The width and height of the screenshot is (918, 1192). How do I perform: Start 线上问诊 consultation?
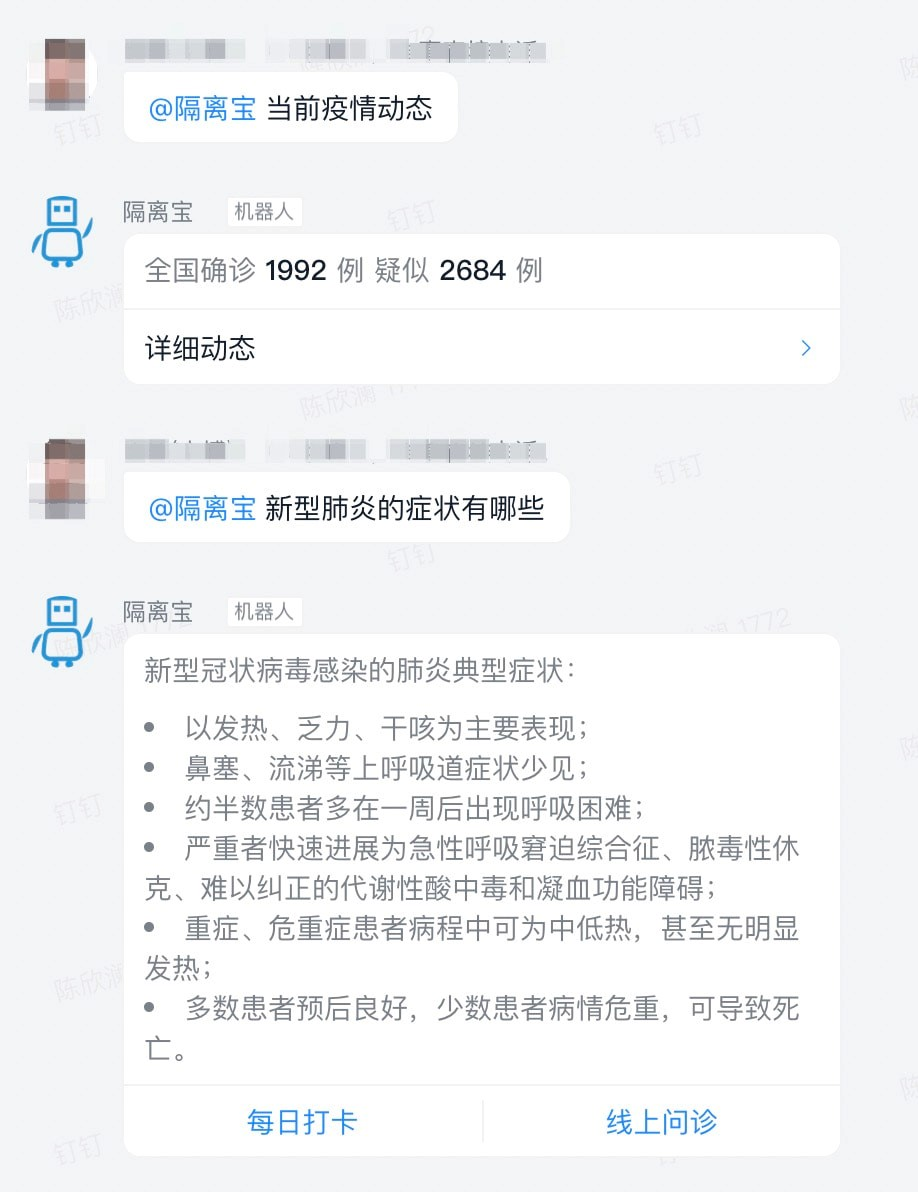coord(661,1121)
